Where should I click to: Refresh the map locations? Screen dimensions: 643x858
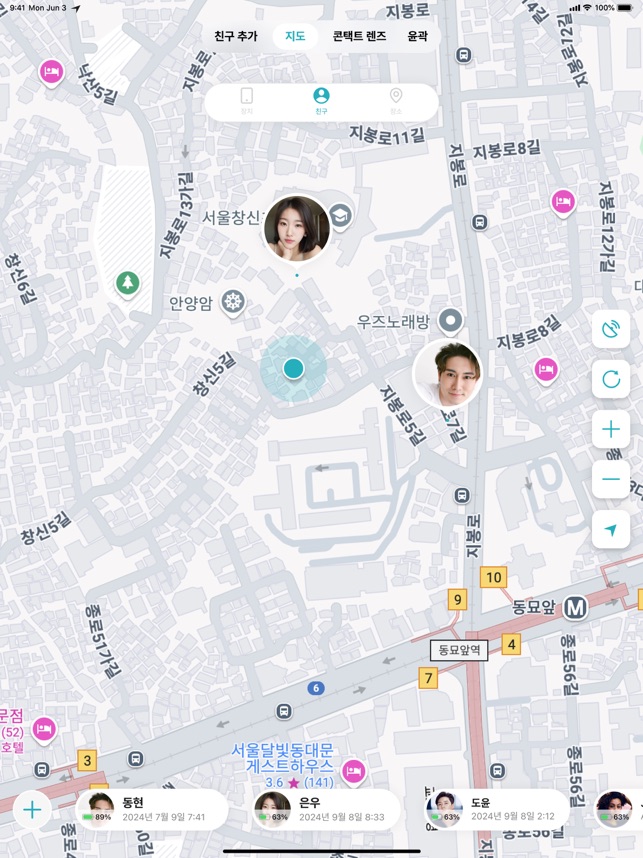[x=611, y=379]
